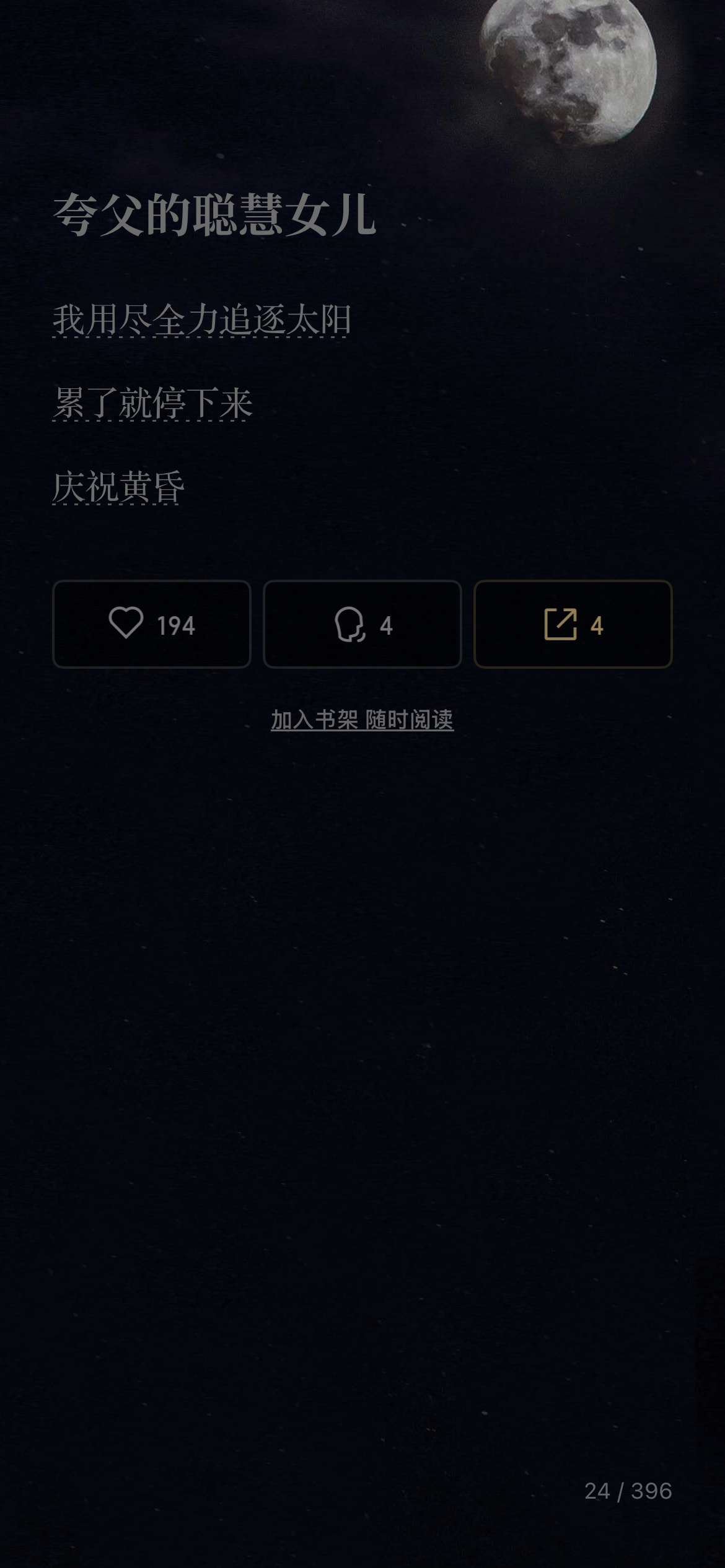Image resolution: width=725 pixels, height=1568 pixels.
Task: Like this poem with 194 likes
Action: tap(152, 624)
